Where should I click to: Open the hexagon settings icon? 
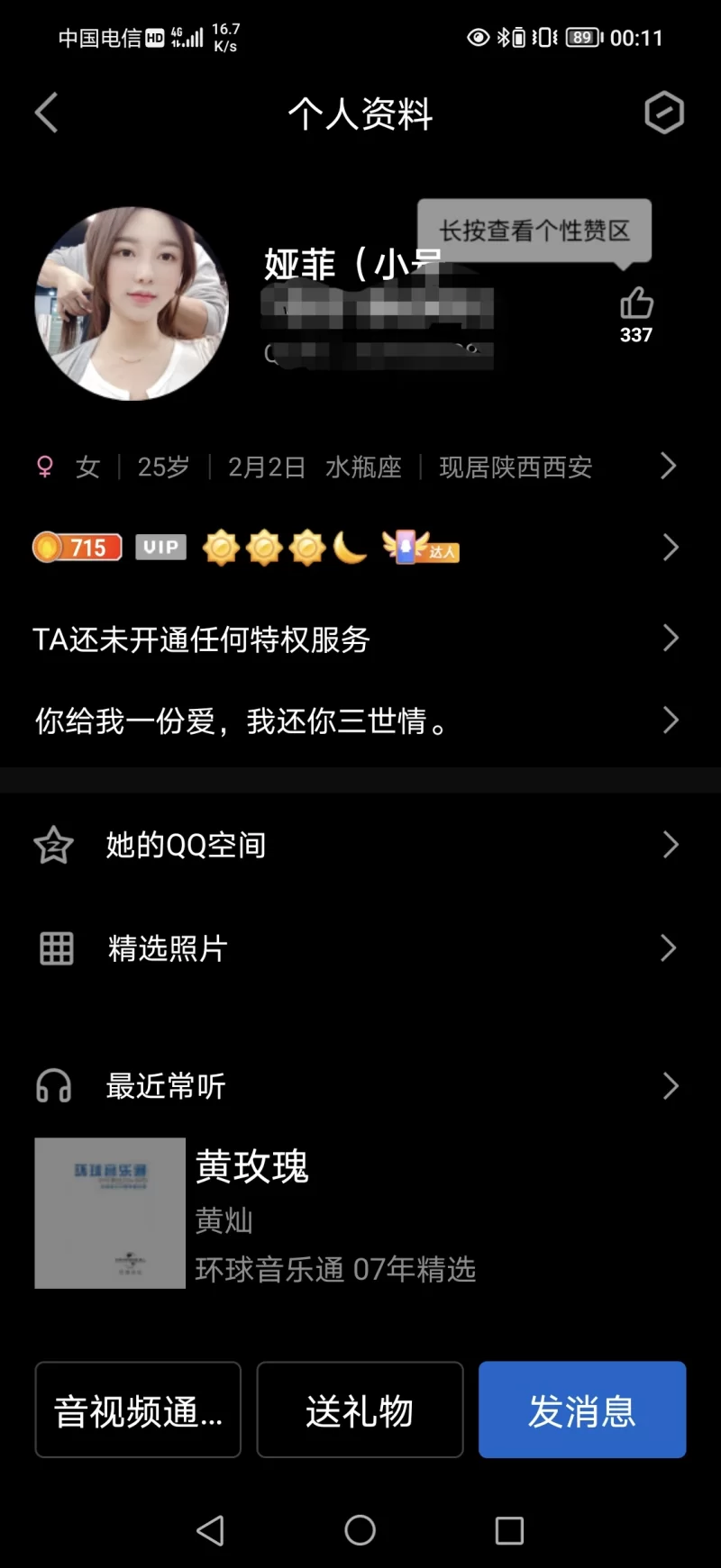coord(664,113)
